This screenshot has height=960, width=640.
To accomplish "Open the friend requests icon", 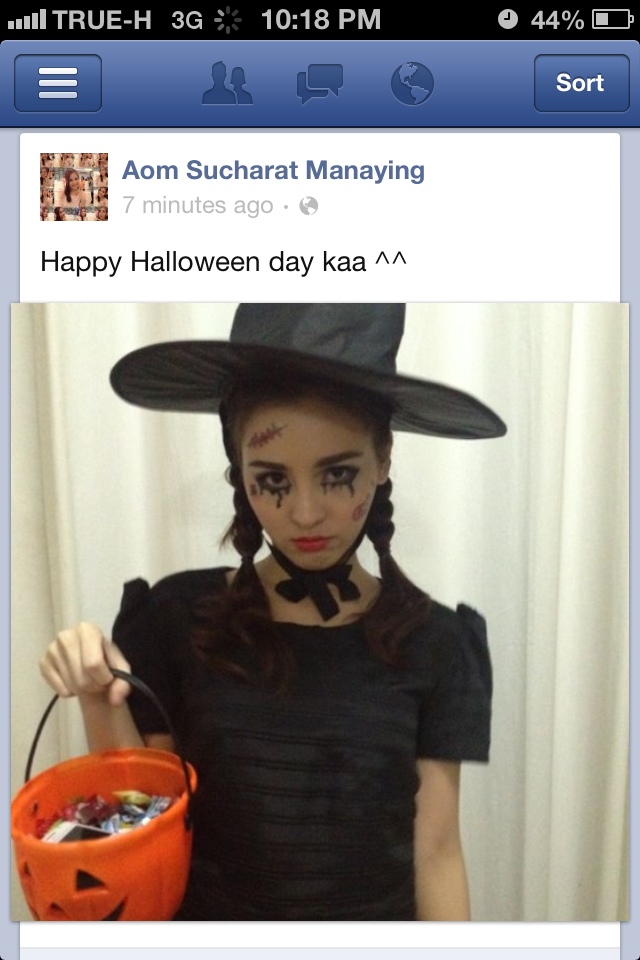I will coord(227,83).
